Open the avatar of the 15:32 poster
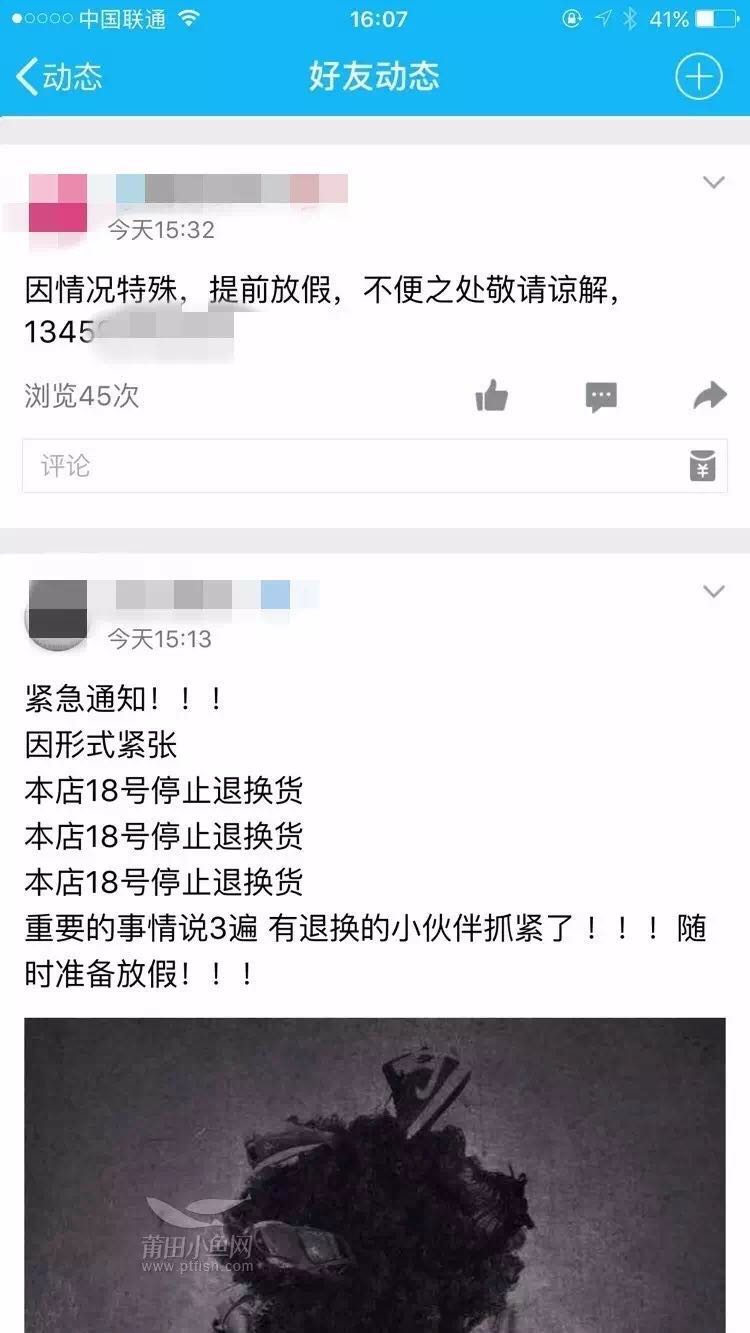750x1333 pixels. (57, 203)
